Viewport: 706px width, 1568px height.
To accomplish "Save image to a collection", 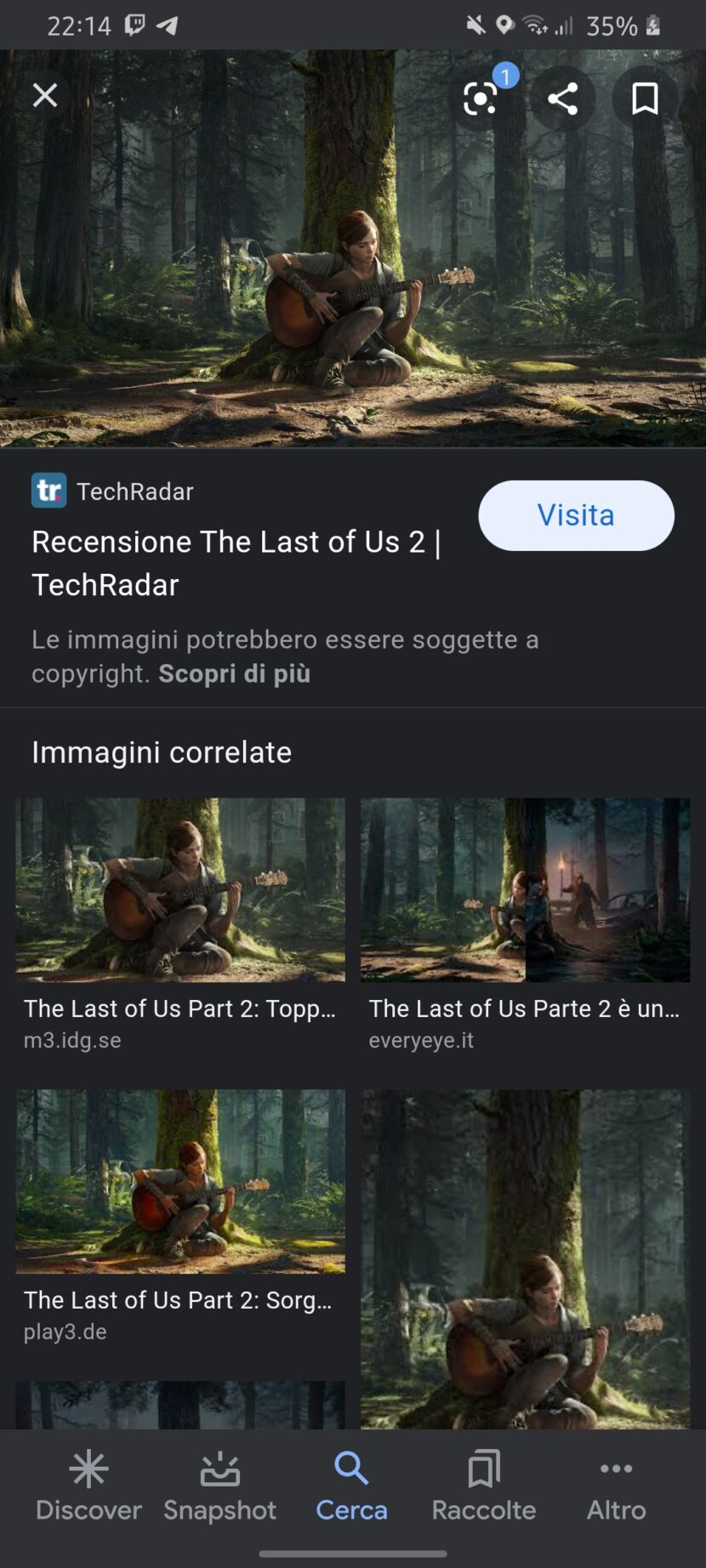I will pyautogui.click(x=645, y=99).
